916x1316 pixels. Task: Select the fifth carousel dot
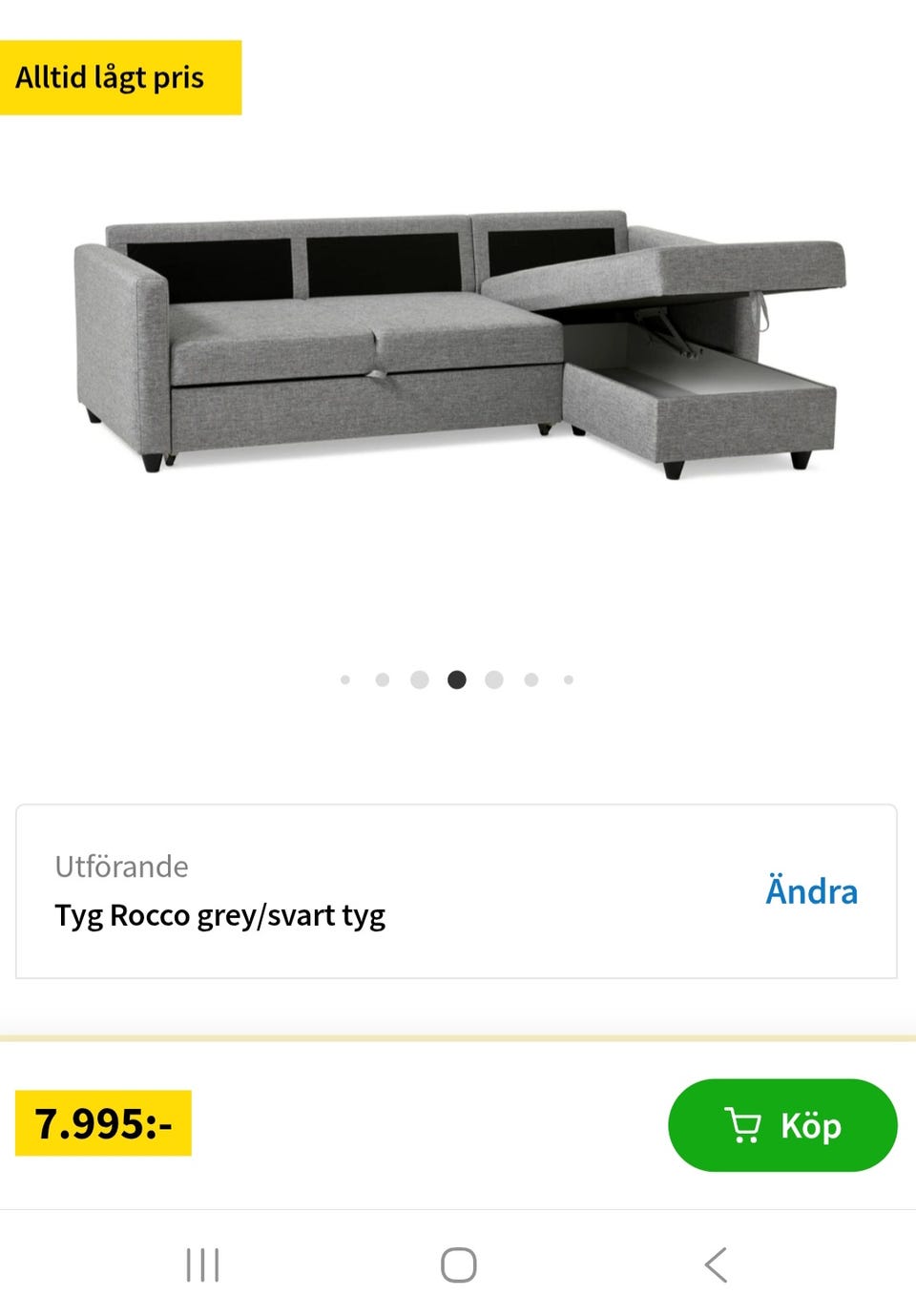point(494,679)
